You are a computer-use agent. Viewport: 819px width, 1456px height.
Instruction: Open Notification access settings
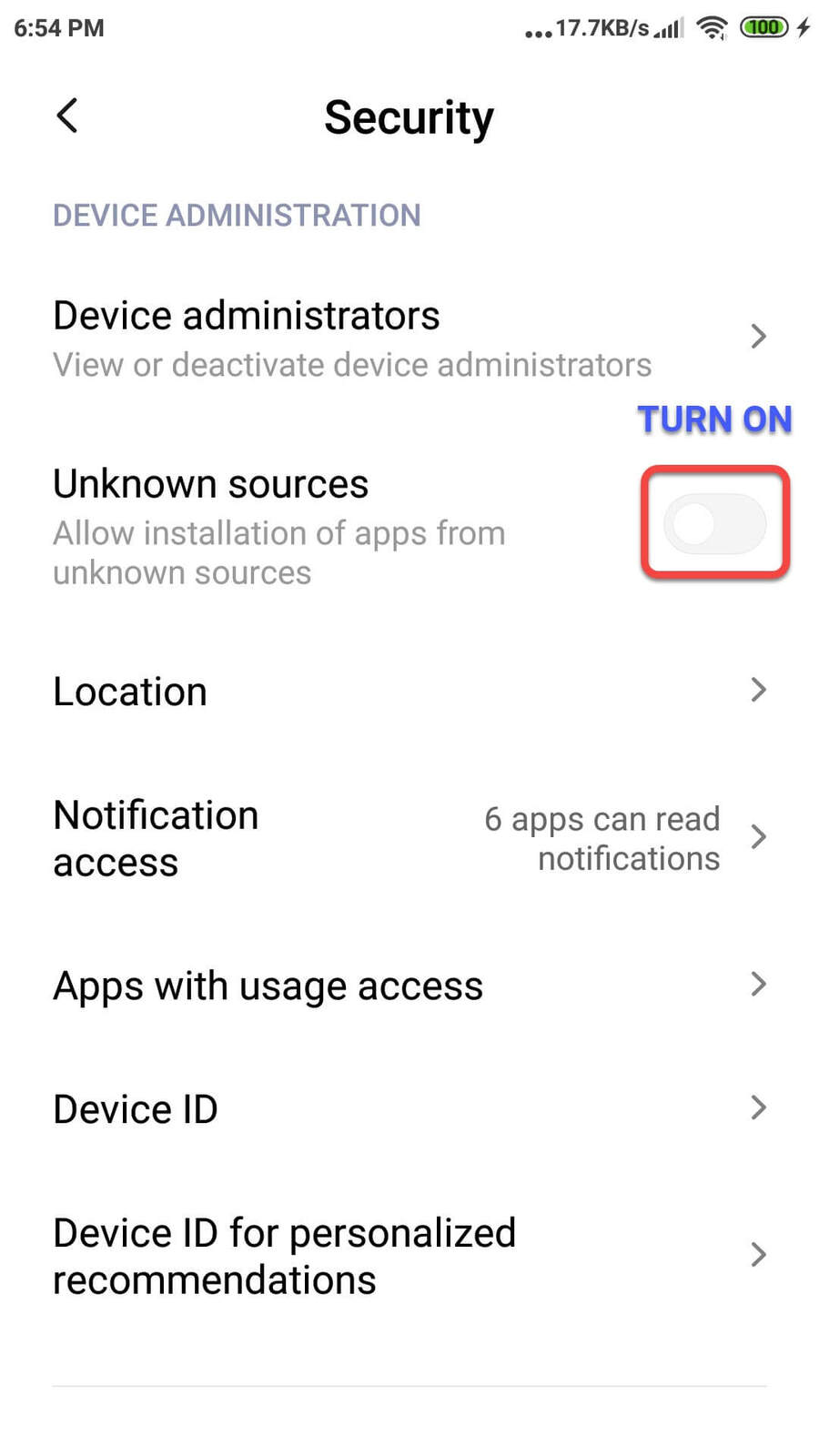point(409,838)
